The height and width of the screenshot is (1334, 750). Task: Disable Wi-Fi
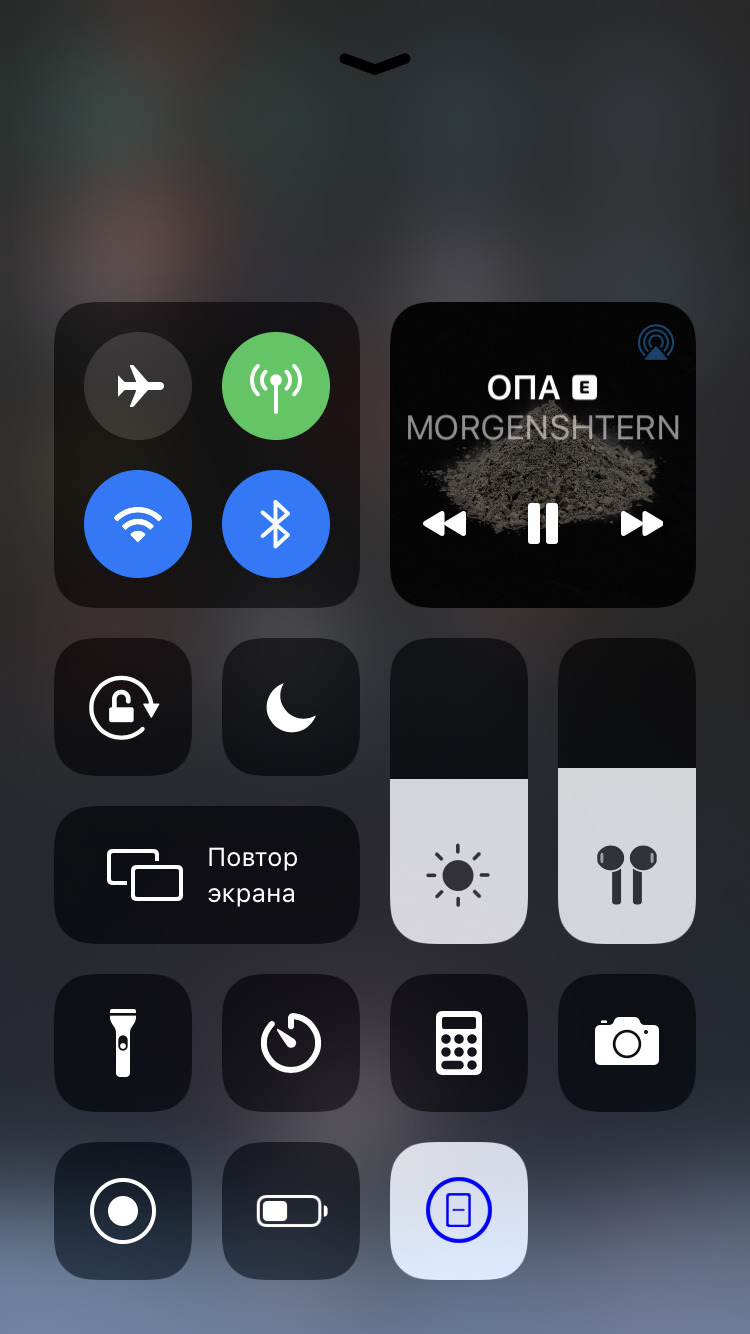click(x=138, y=523)
